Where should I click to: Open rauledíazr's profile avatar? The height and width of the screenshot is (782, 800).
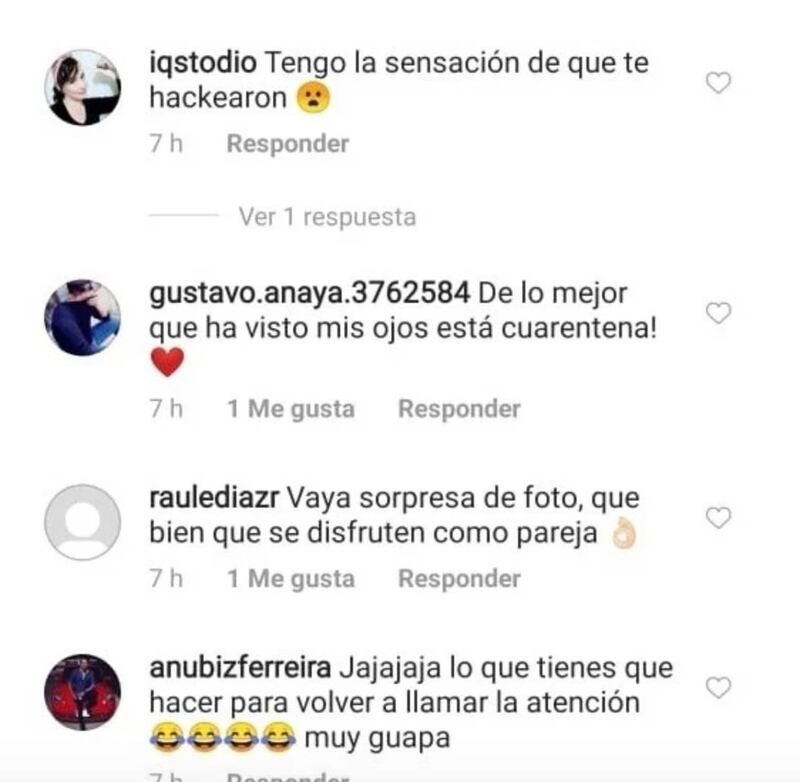click(83, 522)
